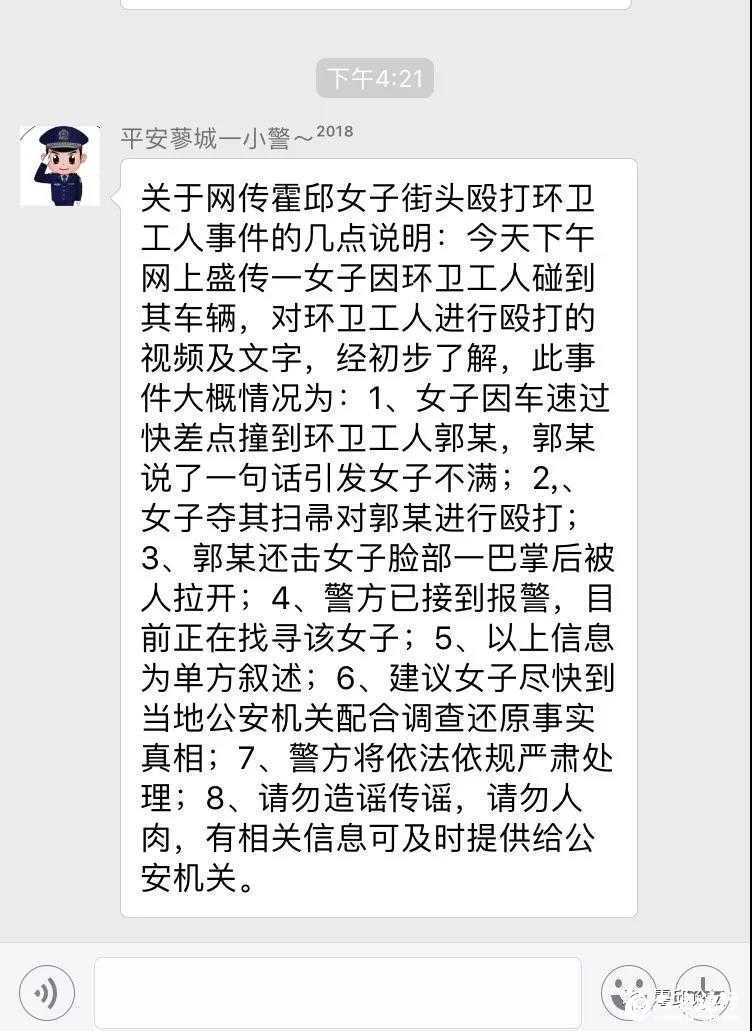Open the emoji sticker panel
The image size is (752, 1031).
pyautogui.click(x=628, y=992)
